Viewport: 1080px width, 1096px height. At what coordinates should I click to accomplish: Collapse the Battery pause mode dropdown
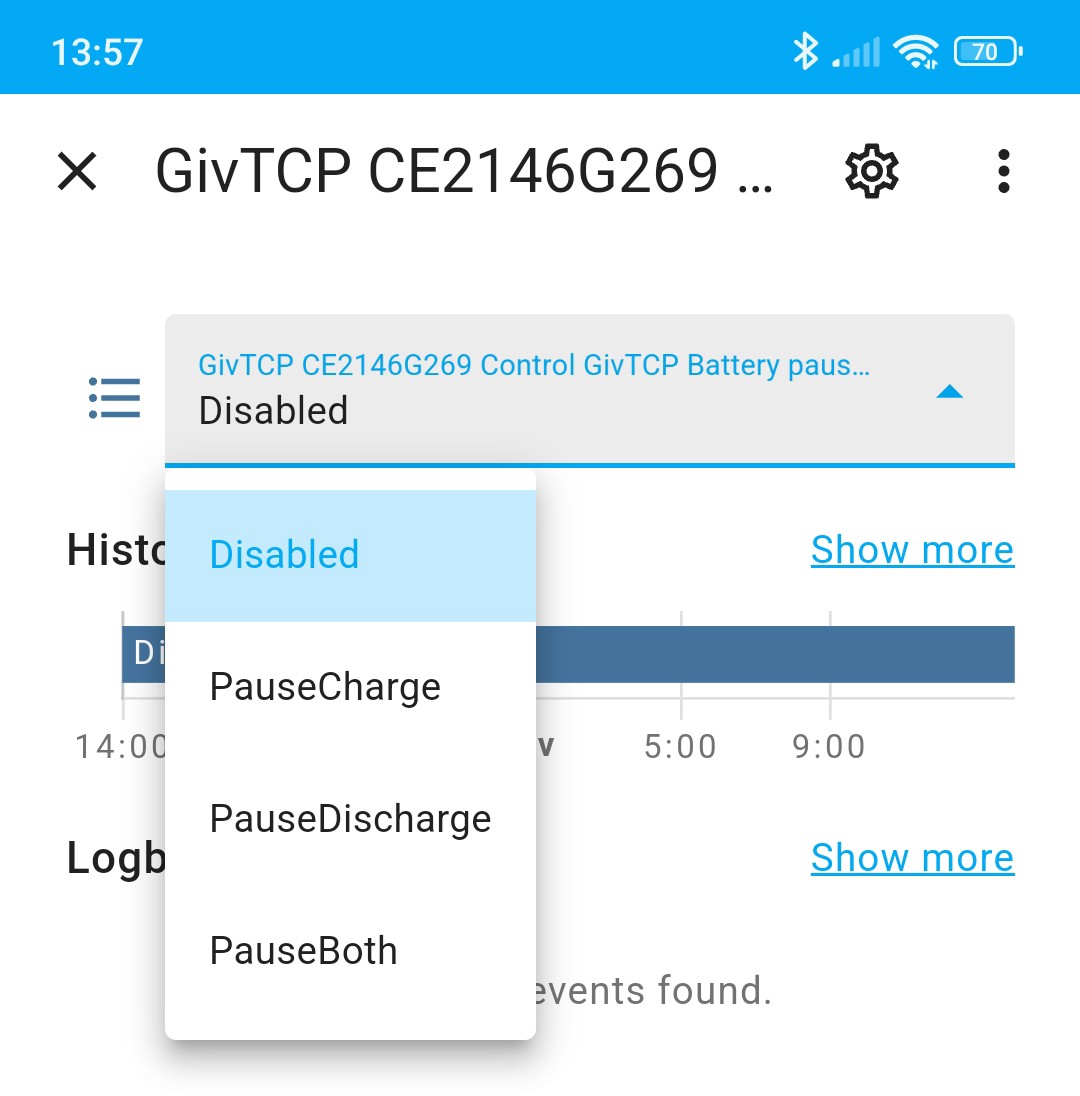coord(948,391)
